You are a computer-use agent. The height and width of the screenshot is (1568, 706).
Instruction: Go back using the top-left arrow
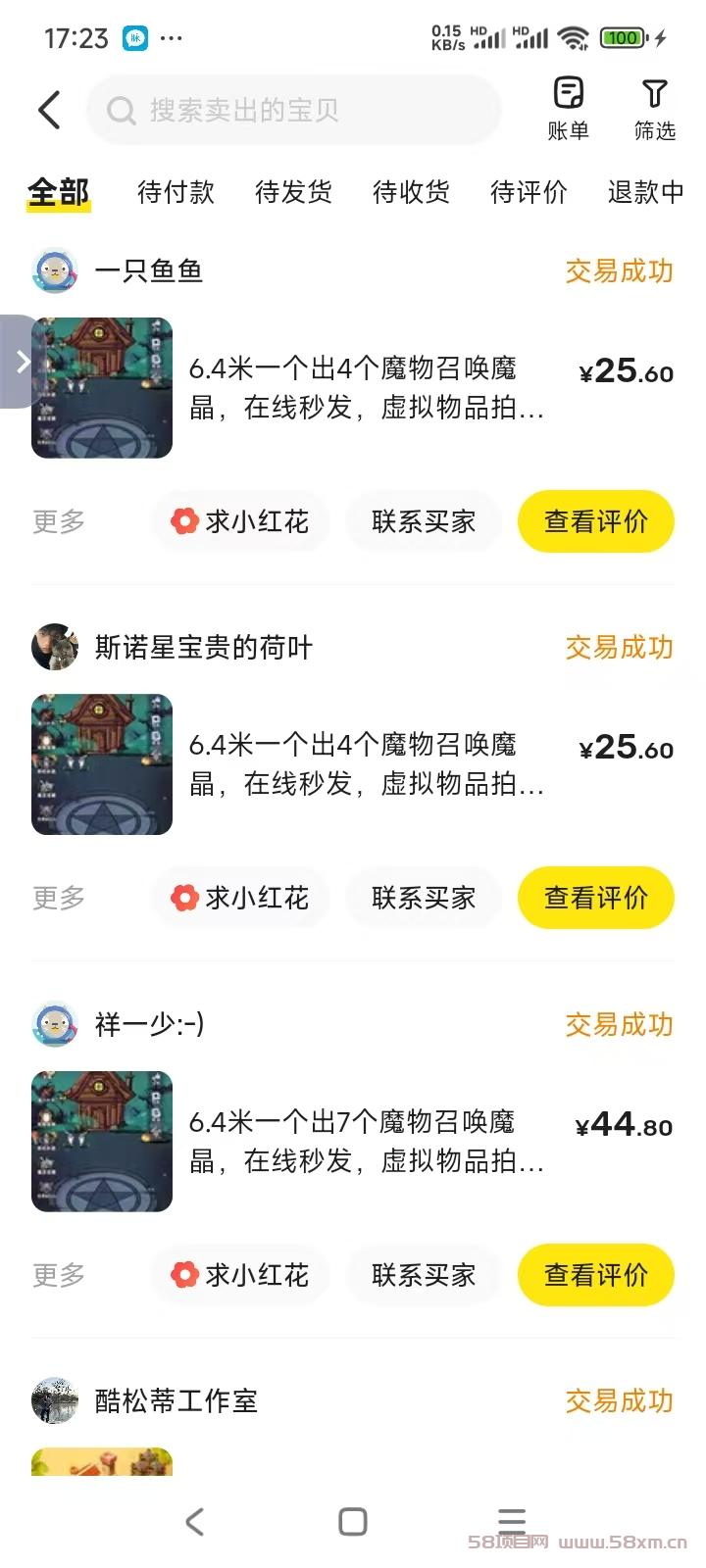(49, 110)
